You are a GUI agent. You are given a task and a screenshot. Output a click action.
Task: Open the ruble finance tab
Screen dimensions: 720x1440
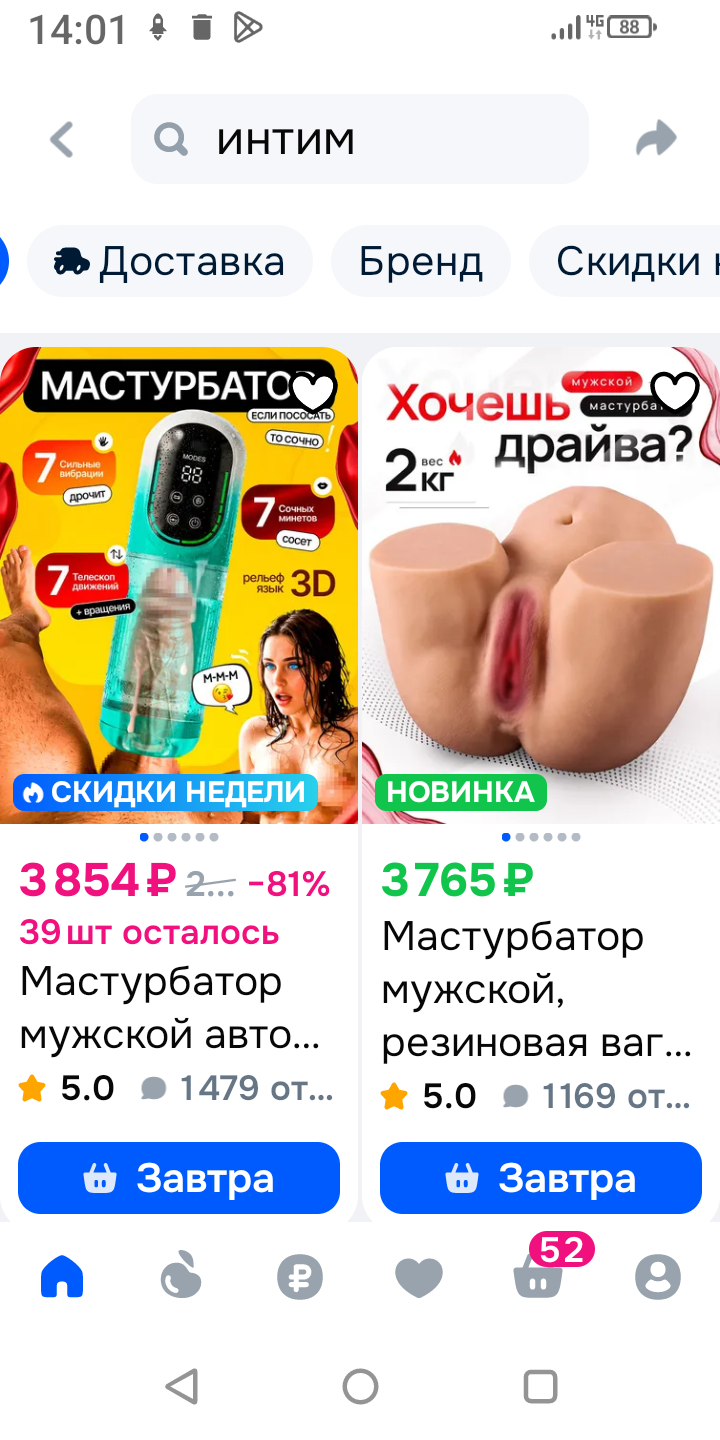[300, 1278]
